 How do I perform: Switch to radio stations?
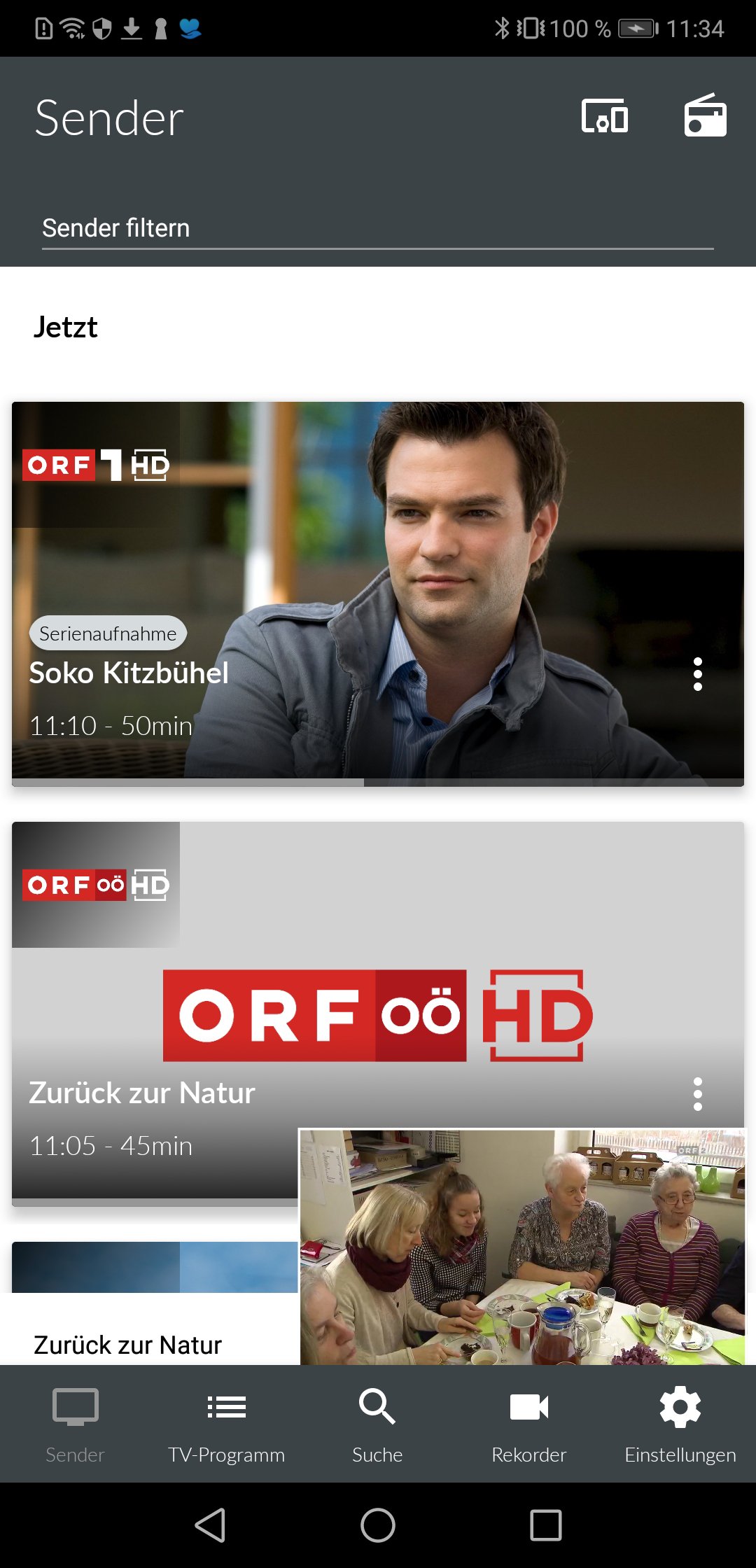click(x=705, y=116)
